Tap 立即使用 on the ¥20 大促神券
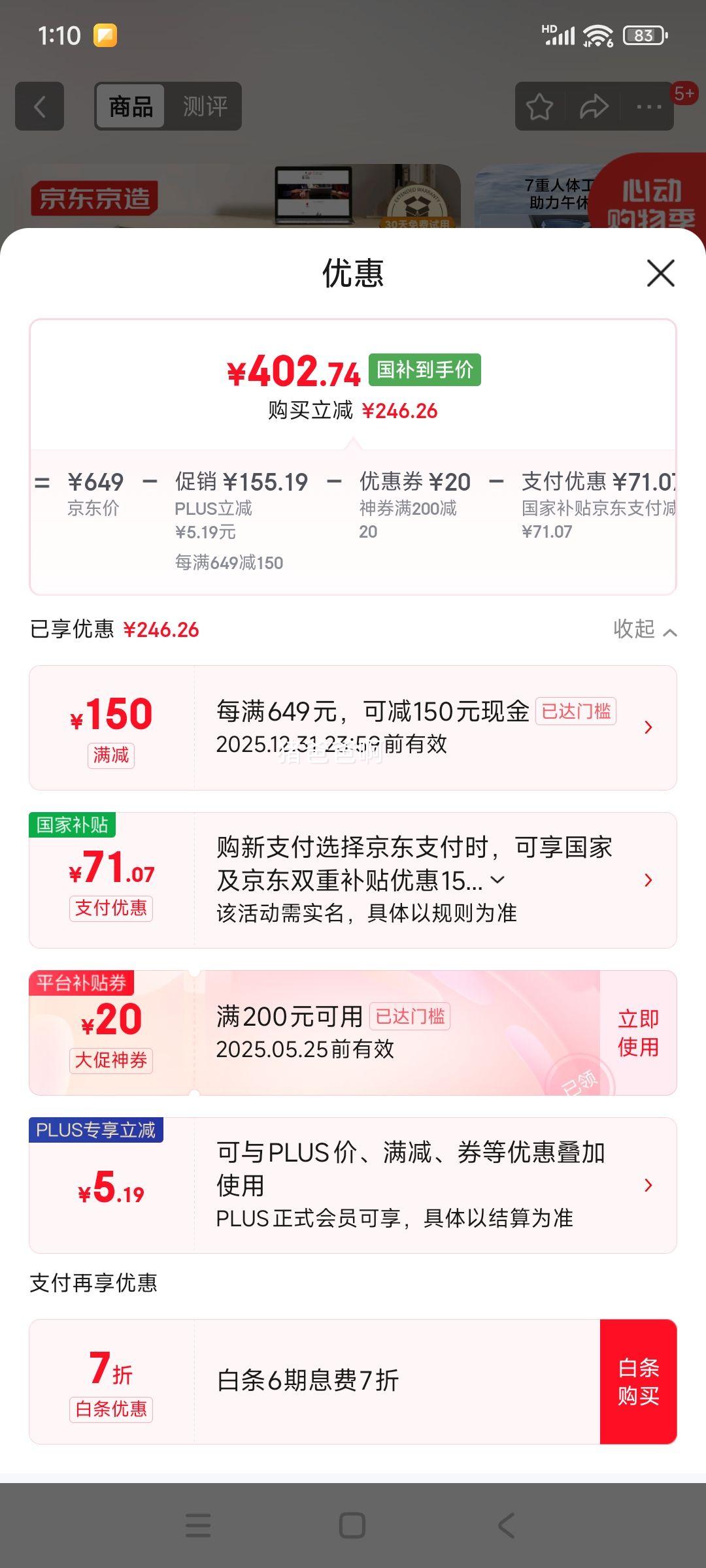706x1568 pixels. 637,1033
